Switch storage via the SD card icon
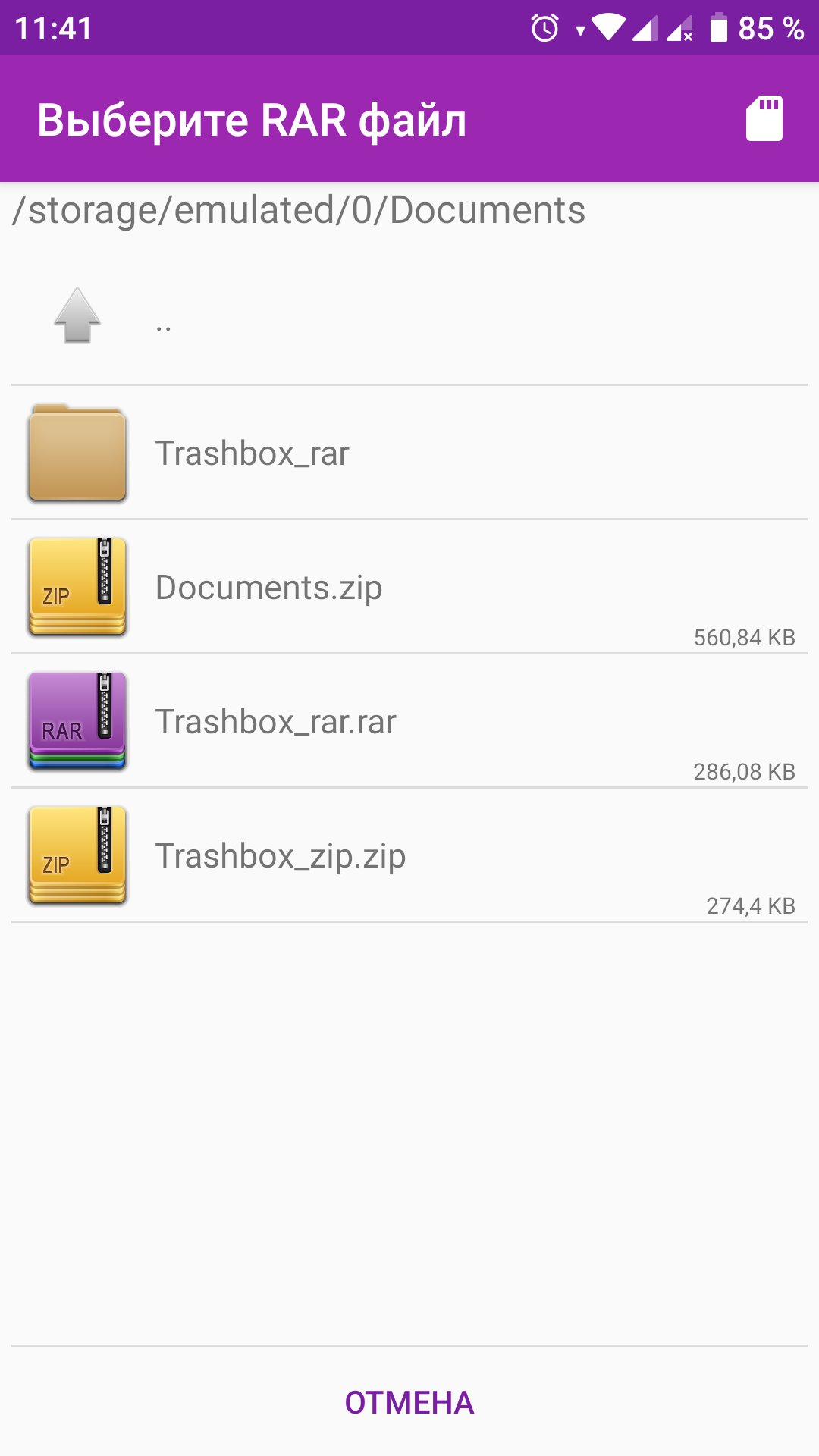819x1456 pixels. pos(764,118)
